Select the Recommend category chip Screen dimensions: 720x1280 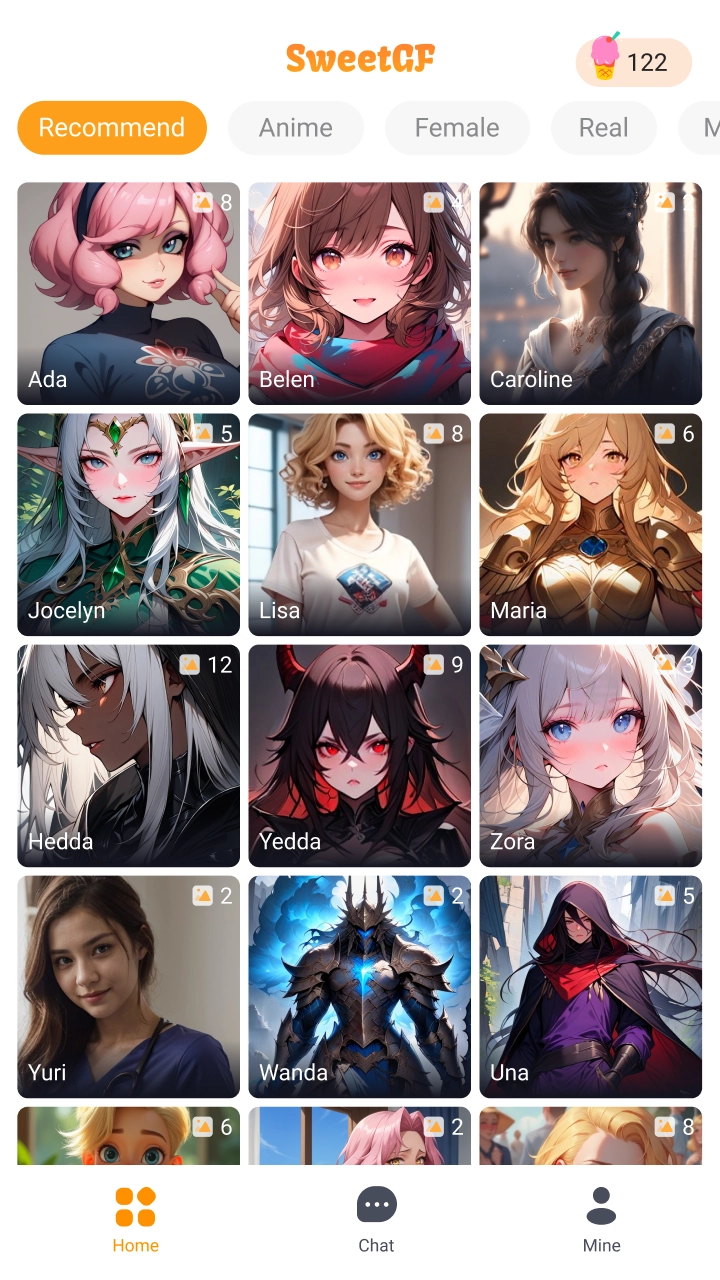[112, 128]
